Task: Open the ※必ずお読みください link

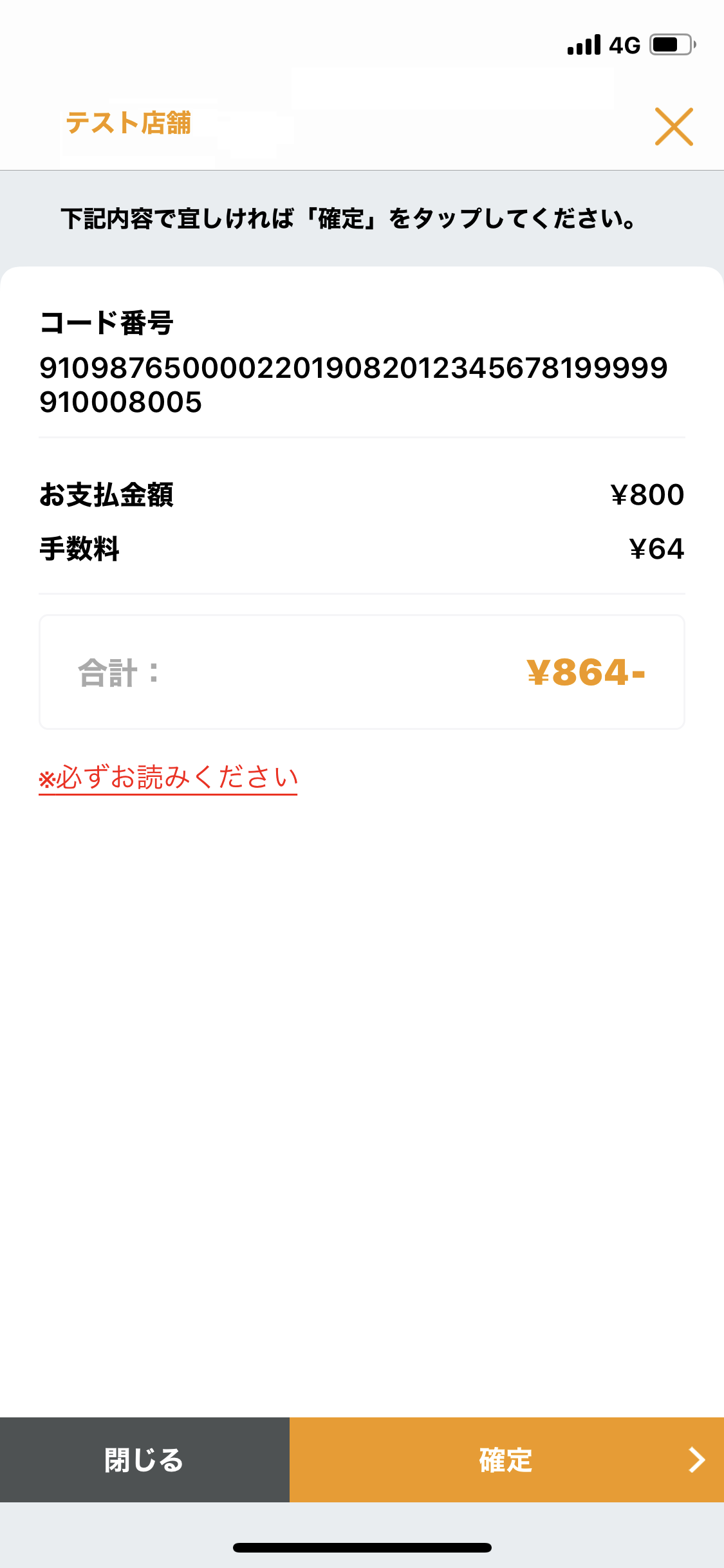Action: click(168, 778)
